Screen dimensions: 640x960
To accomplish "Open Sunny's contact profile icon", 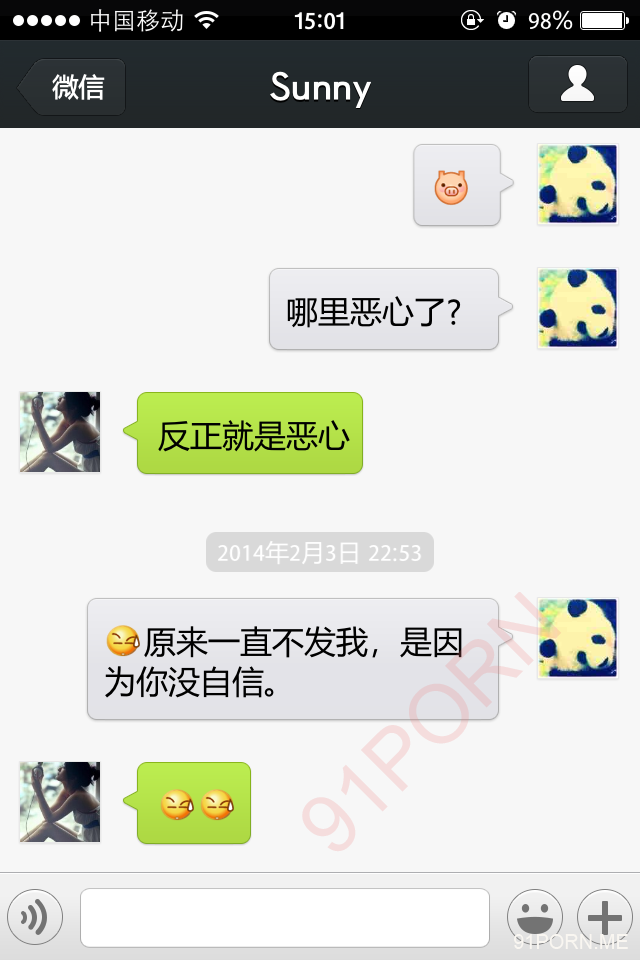I will [x=577, y=84].
